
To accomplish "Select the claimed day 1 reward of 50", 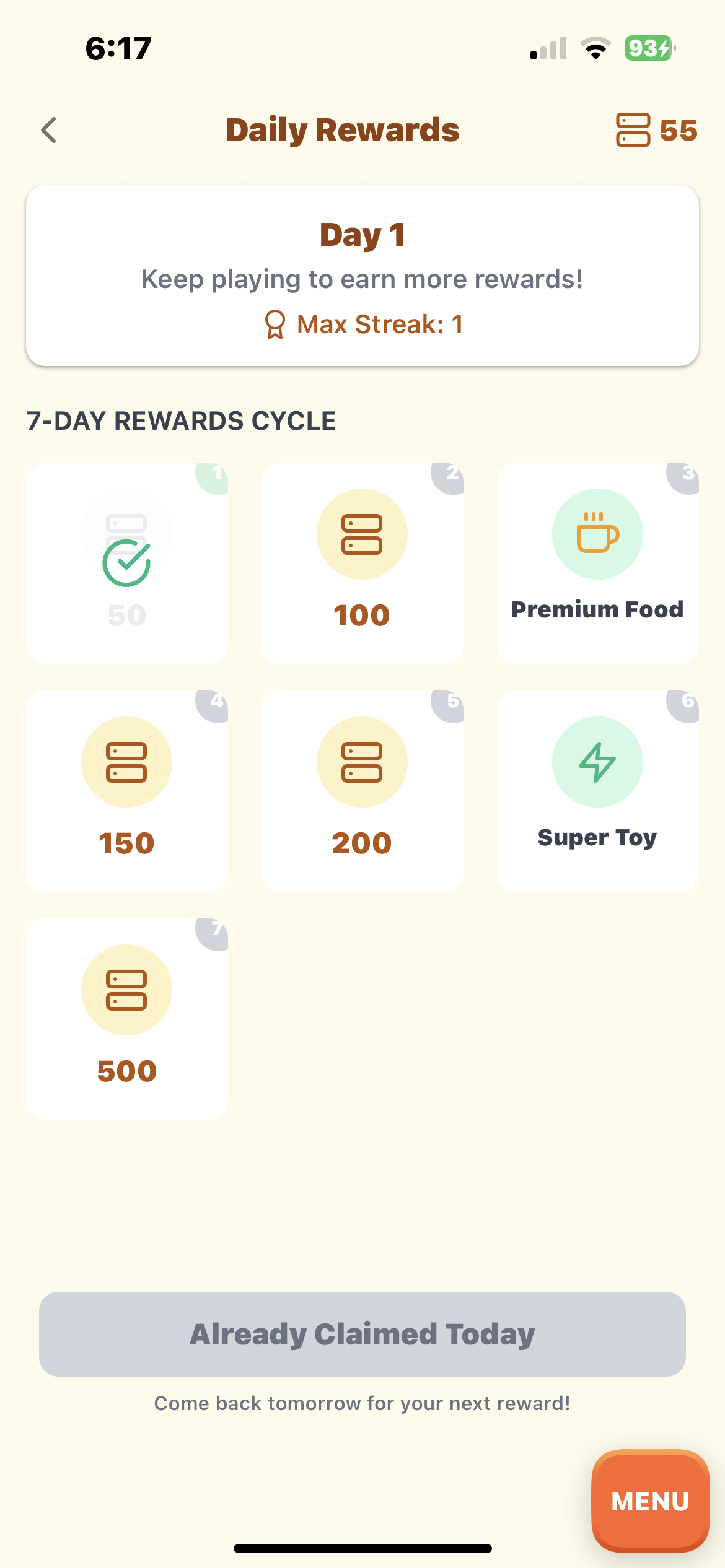I will click(127, 563).
